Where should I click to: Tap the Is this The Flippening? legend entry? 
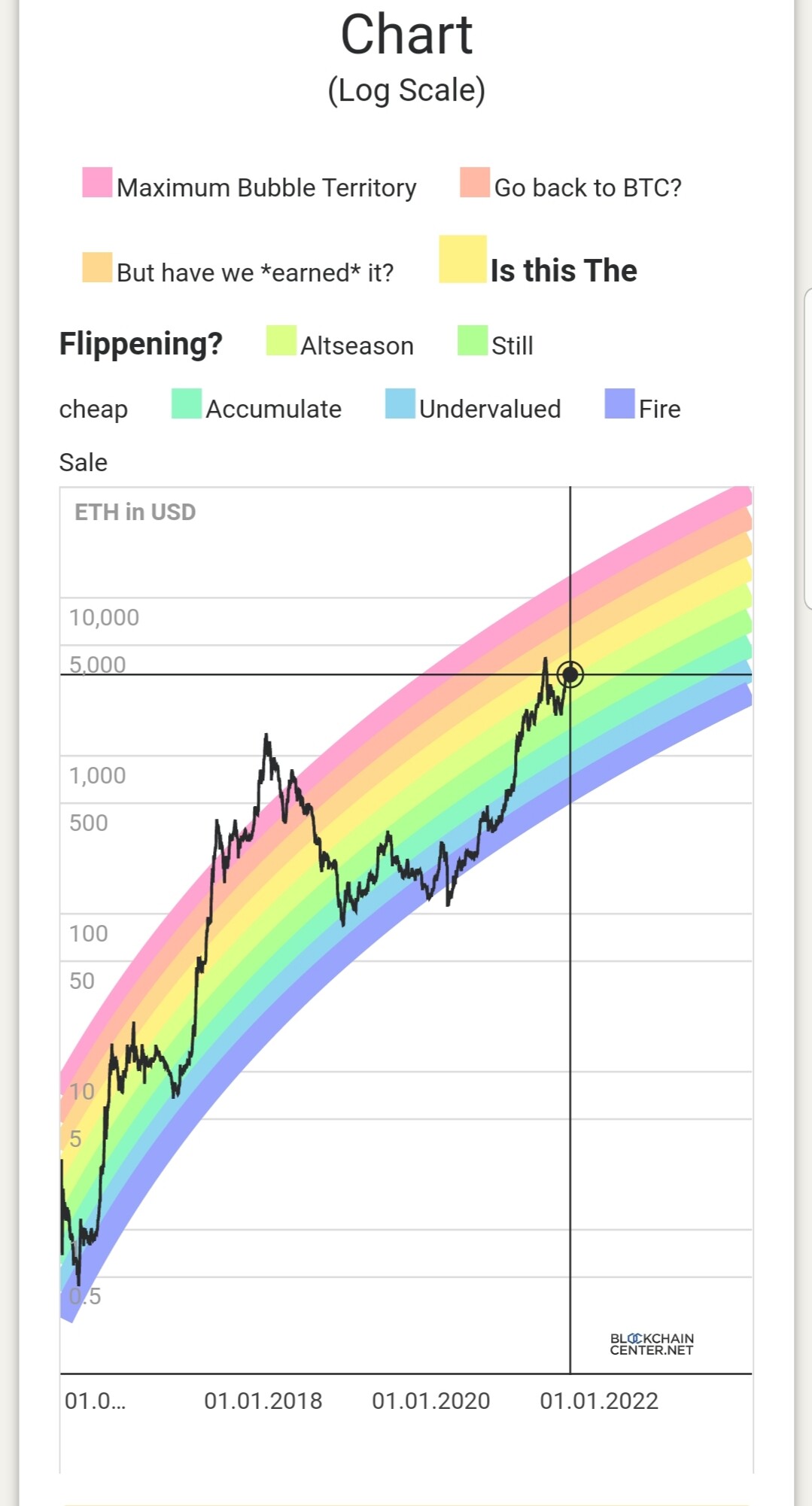538,269
